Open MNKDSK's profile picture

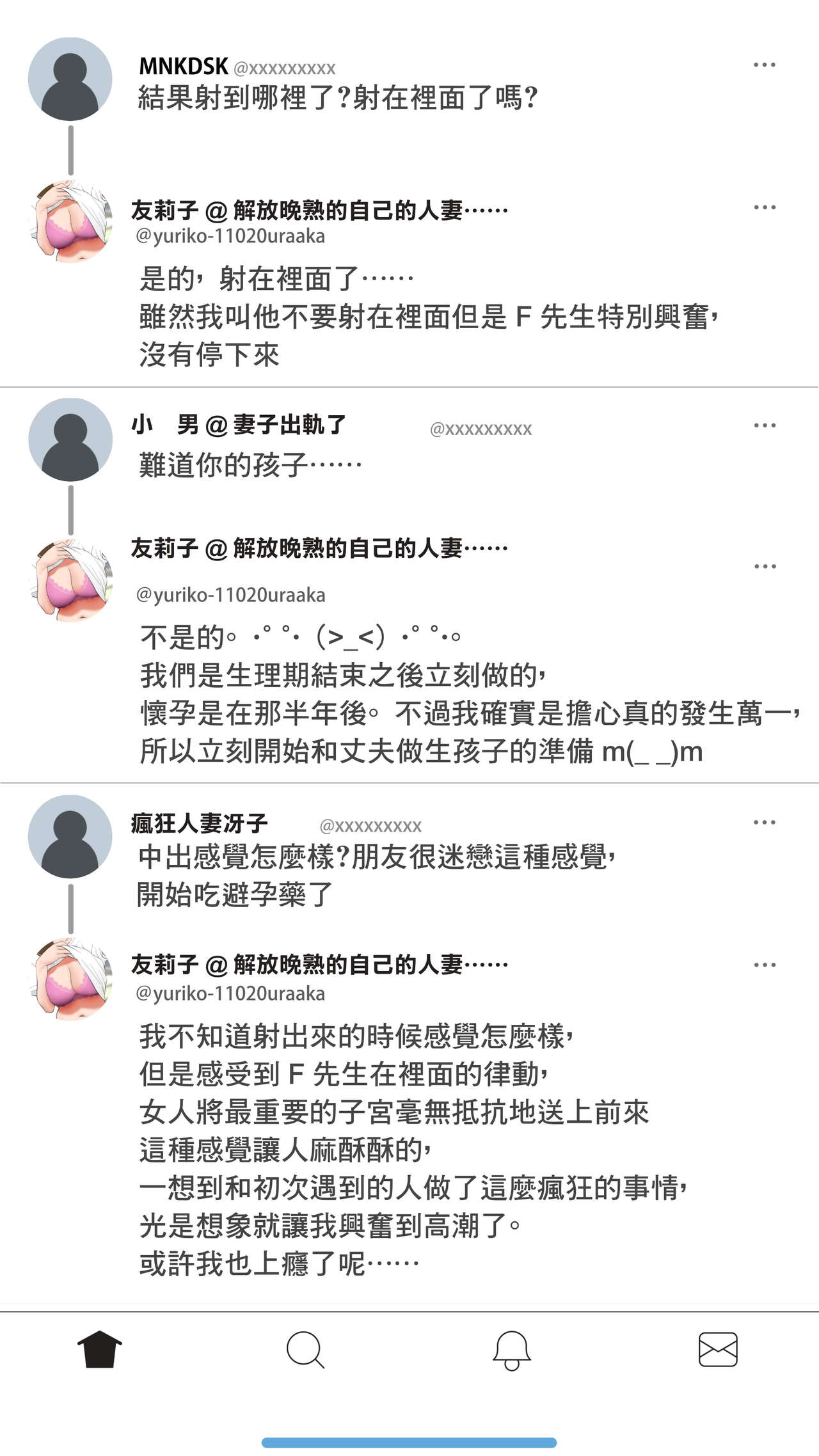coord(70,79)
